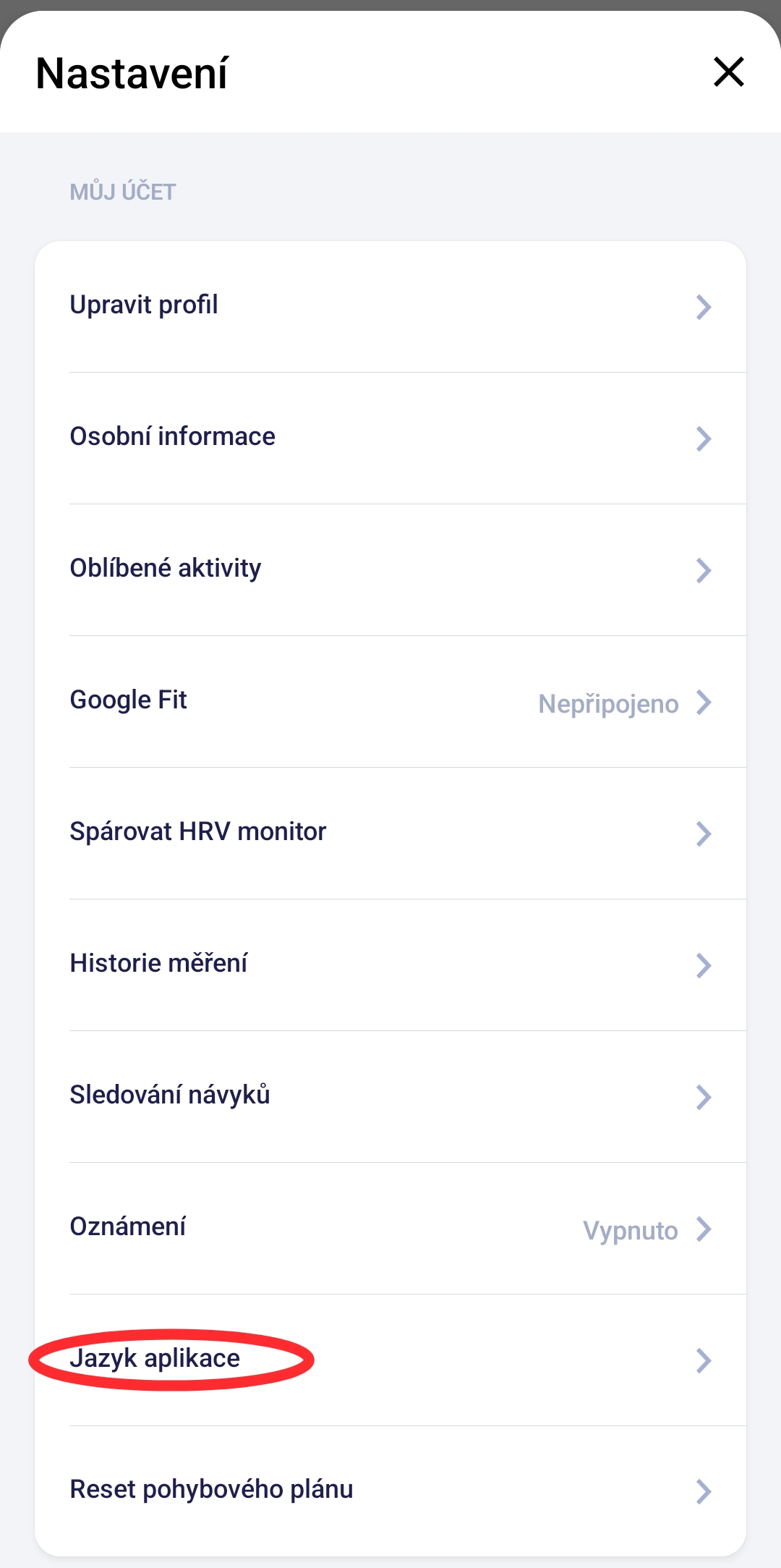781x1568 pixels.
Task: Tap Jazyk aplikace to change language
Action: click(x=390, y=1360)
